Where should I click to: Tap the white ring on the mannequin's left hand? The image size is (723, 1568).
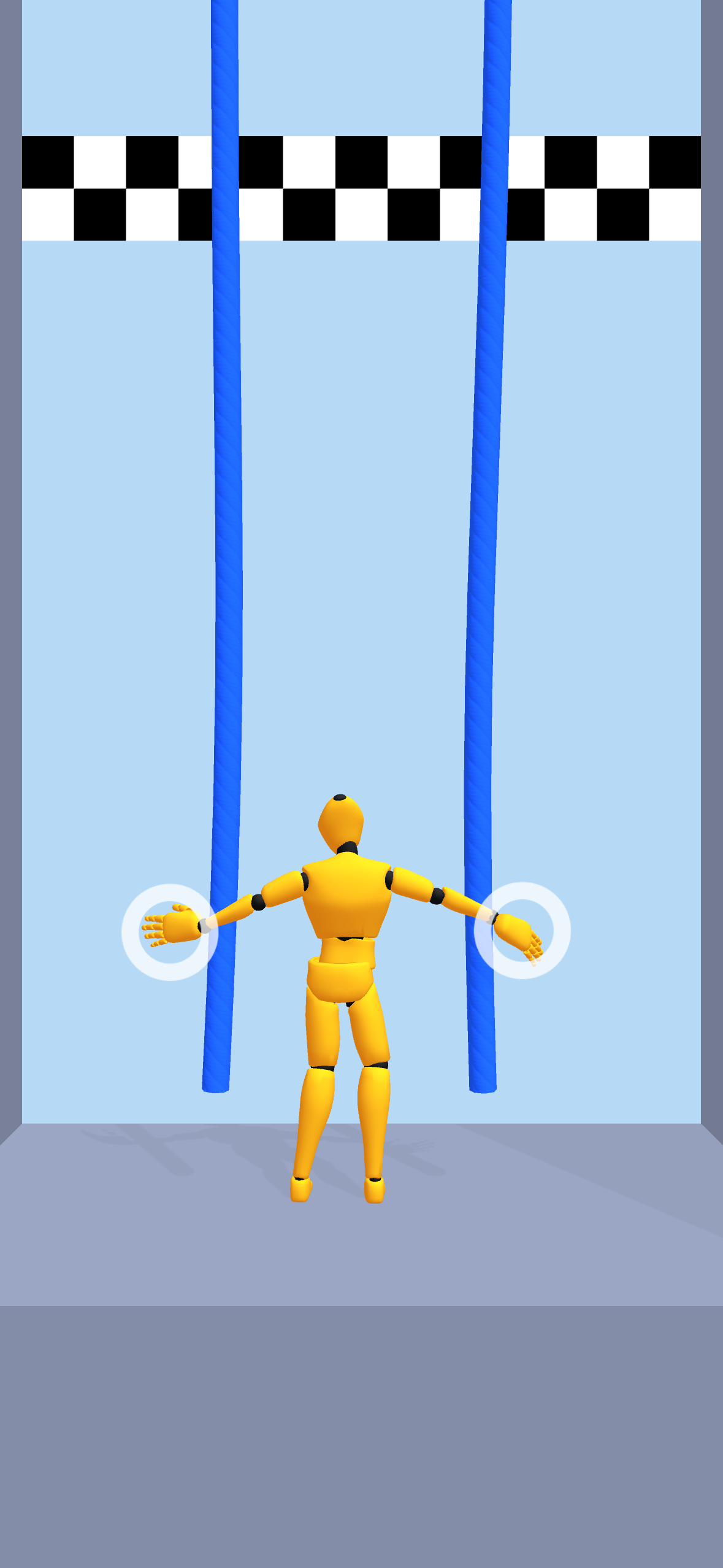tap(170, 932)
